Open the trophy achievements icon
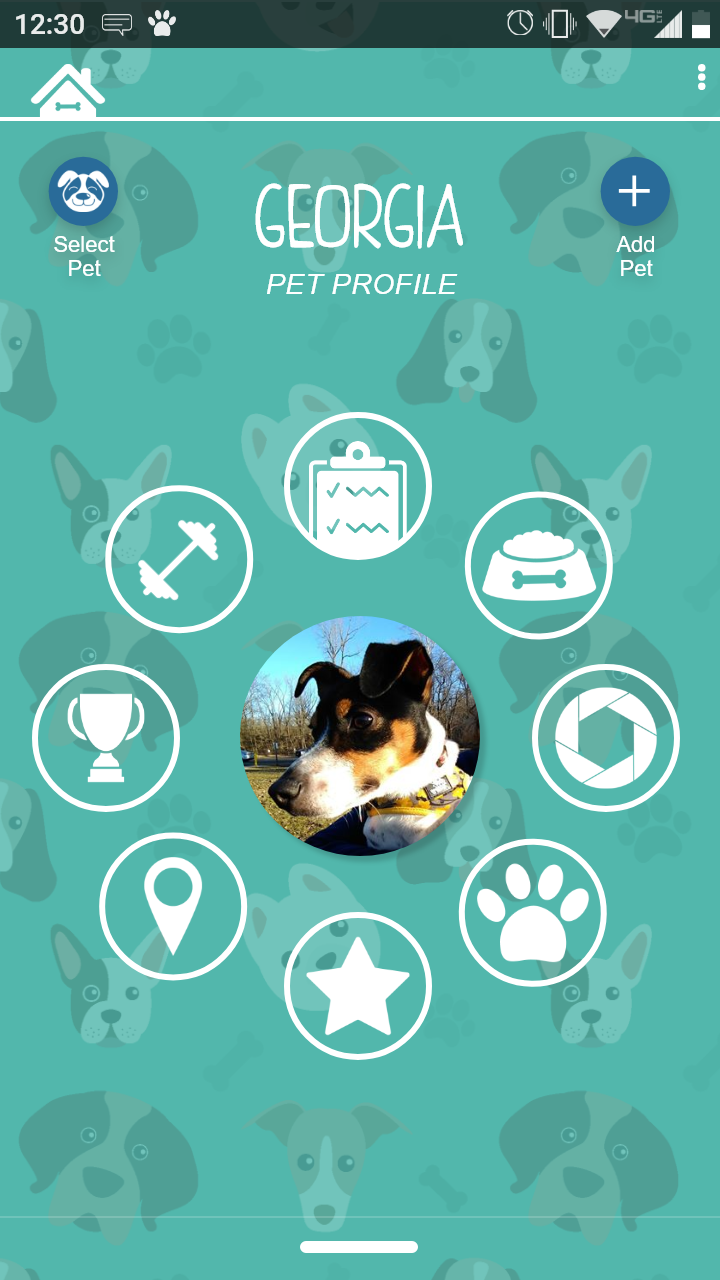 (x=106, y=738)
